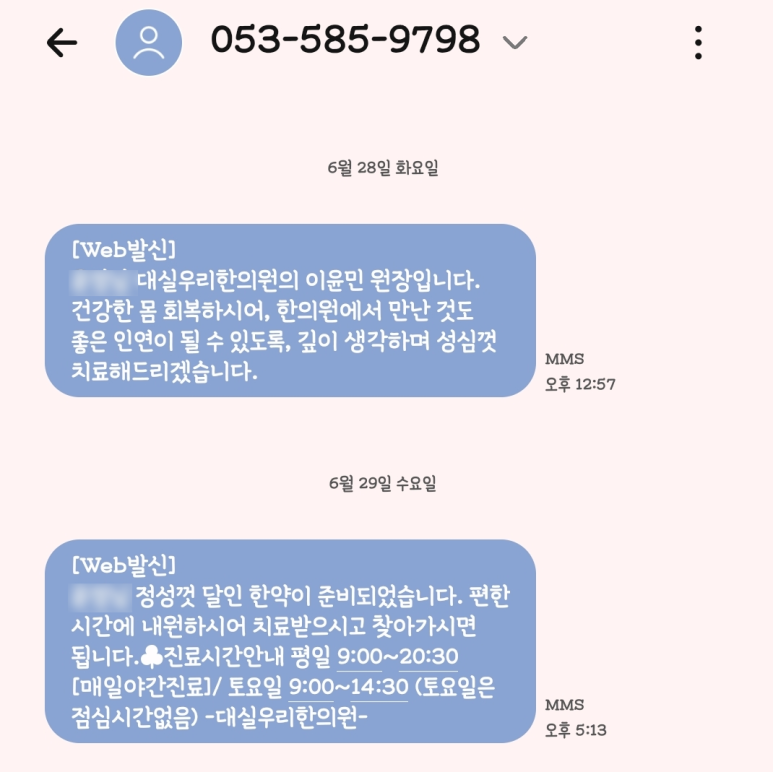Open the contact avatar for 053-585-9798
The width and height of the screenshot is (773, 772).
pyautogui.click(x=149, y=43)
